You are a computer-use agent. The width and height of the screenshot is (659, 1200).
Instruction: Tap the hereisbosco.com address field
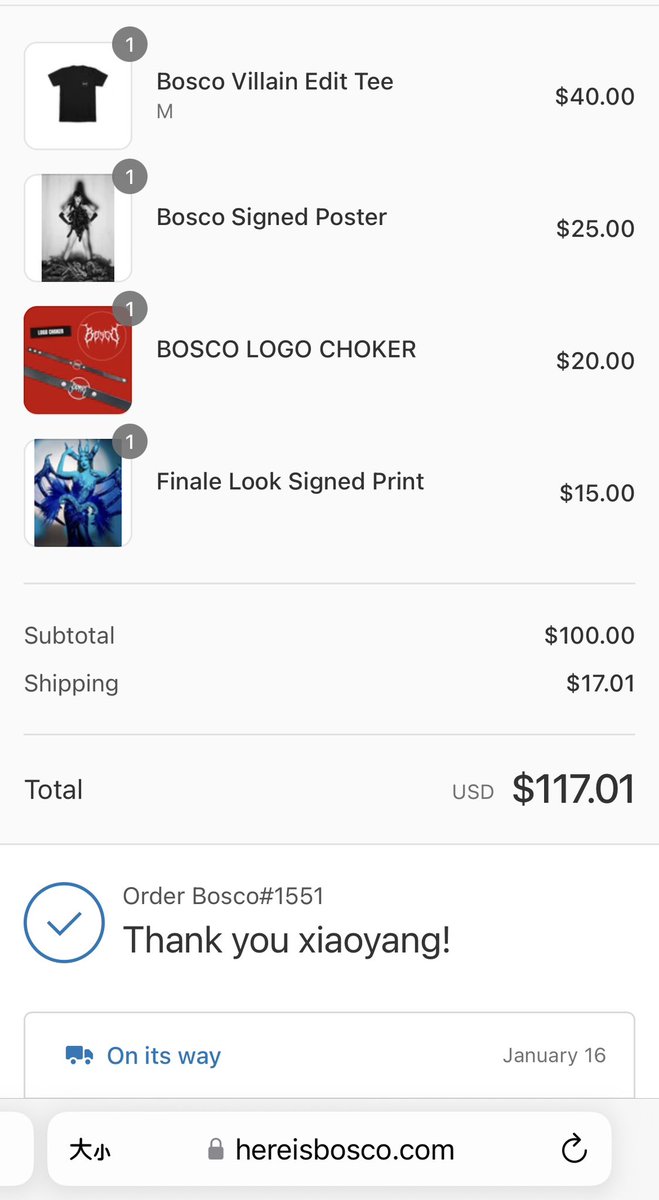(x=329, y=1149)
